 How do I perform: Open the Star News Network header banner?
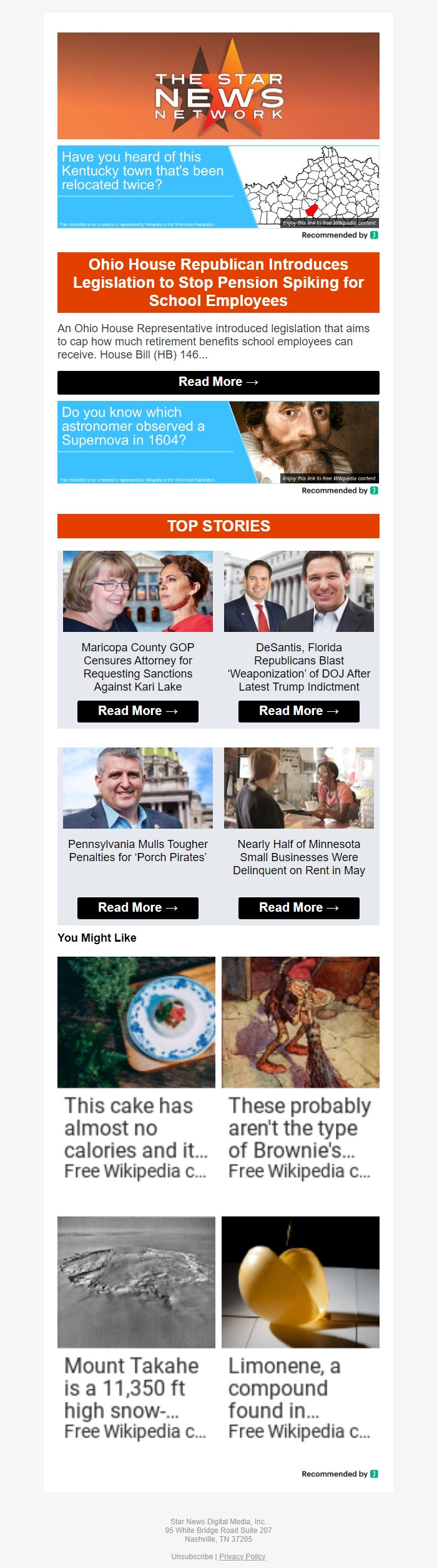(x=218, y=86)
